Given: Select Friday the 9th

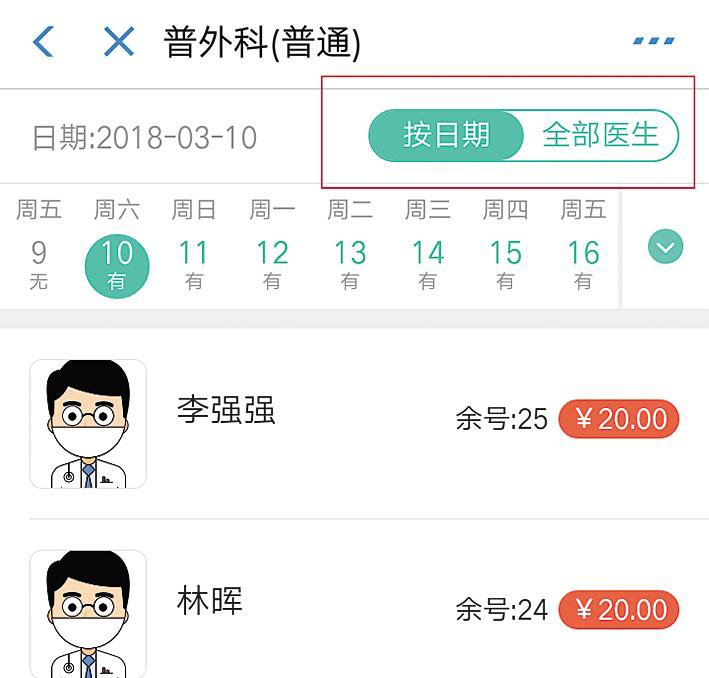Looking at the screenshot, I should [x=39, y=252].
